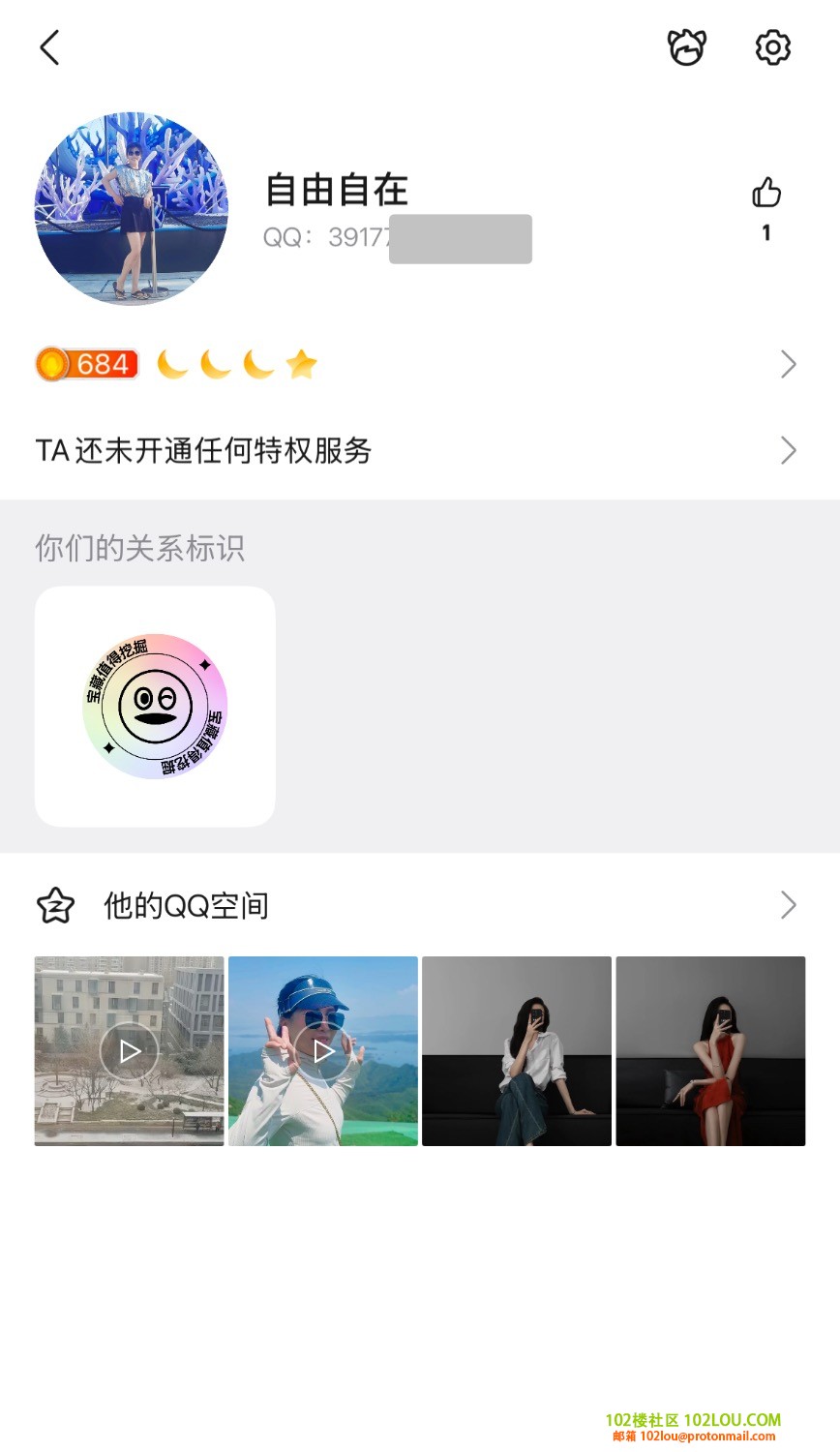Tap the cat avatar icon in header

tap(687, 47)
